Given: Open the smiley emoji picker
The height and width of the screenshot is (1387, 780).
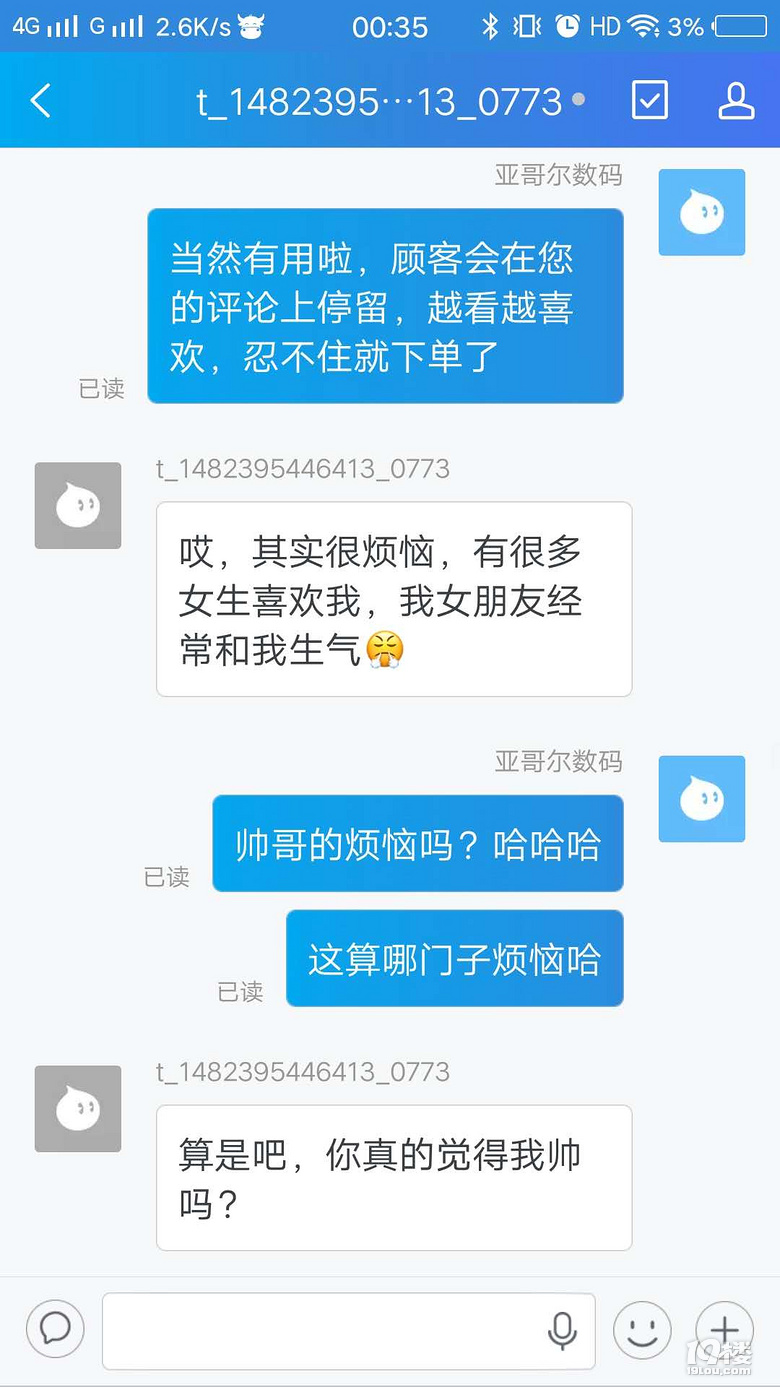Looking at the screenshot, I should click(642, 1331).
